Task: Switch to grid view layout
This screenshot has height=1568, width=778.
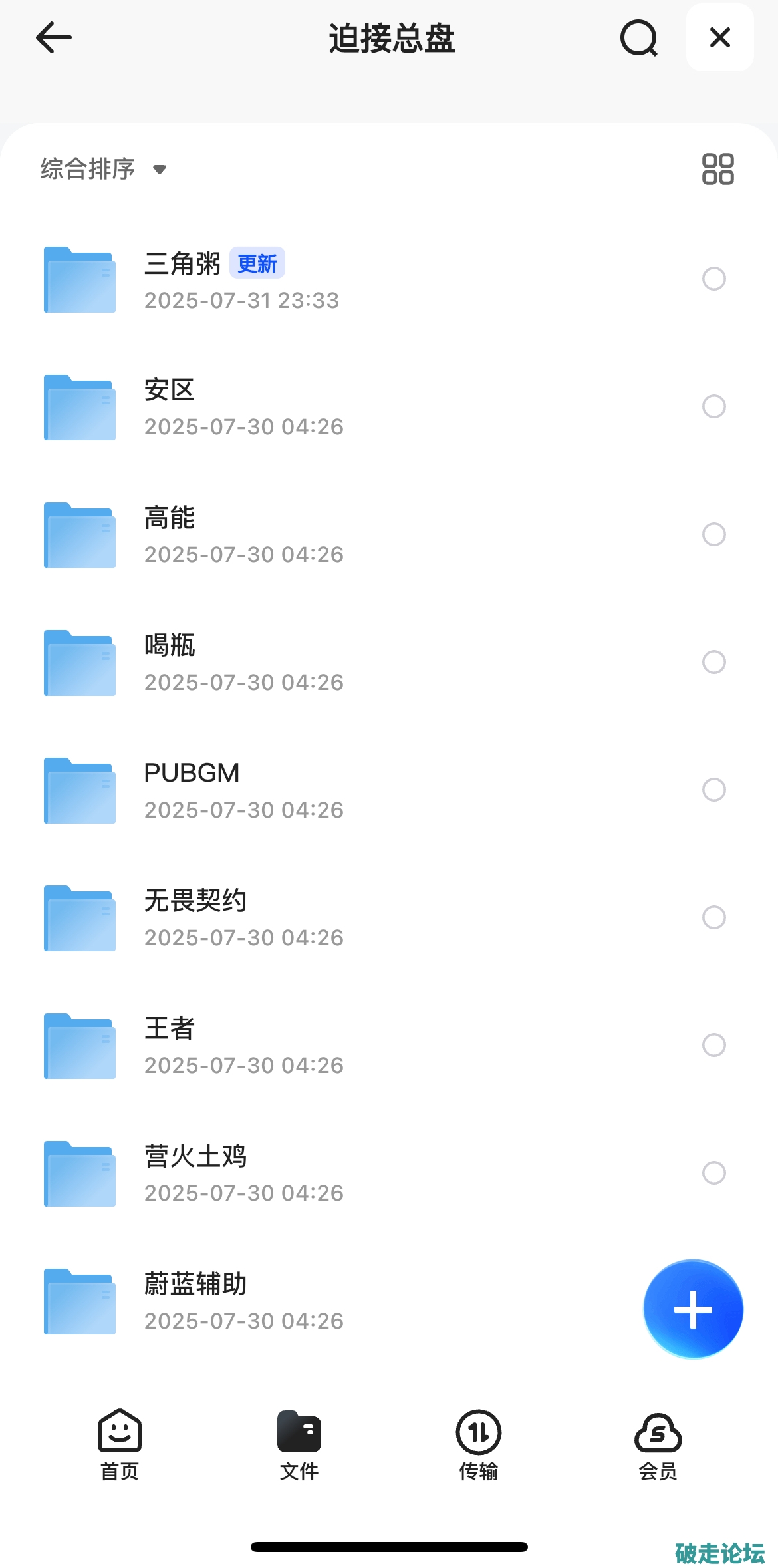Action: pyautogui.click(x=717, y=169)
